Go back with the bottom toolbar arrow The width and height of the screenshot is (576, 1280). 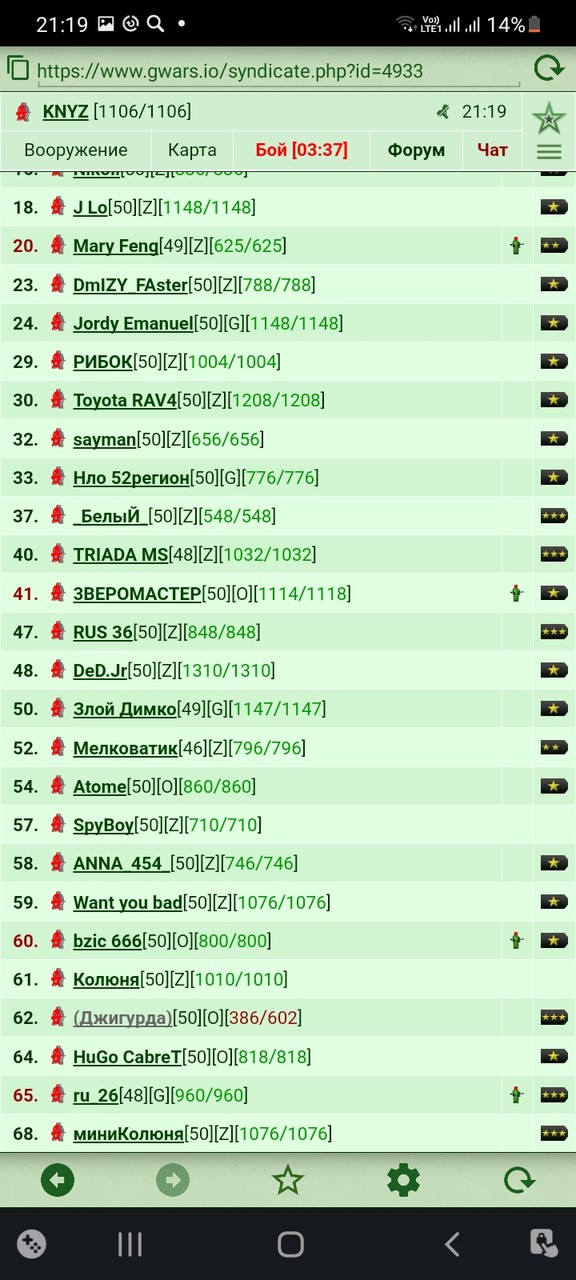[58, 1181]
